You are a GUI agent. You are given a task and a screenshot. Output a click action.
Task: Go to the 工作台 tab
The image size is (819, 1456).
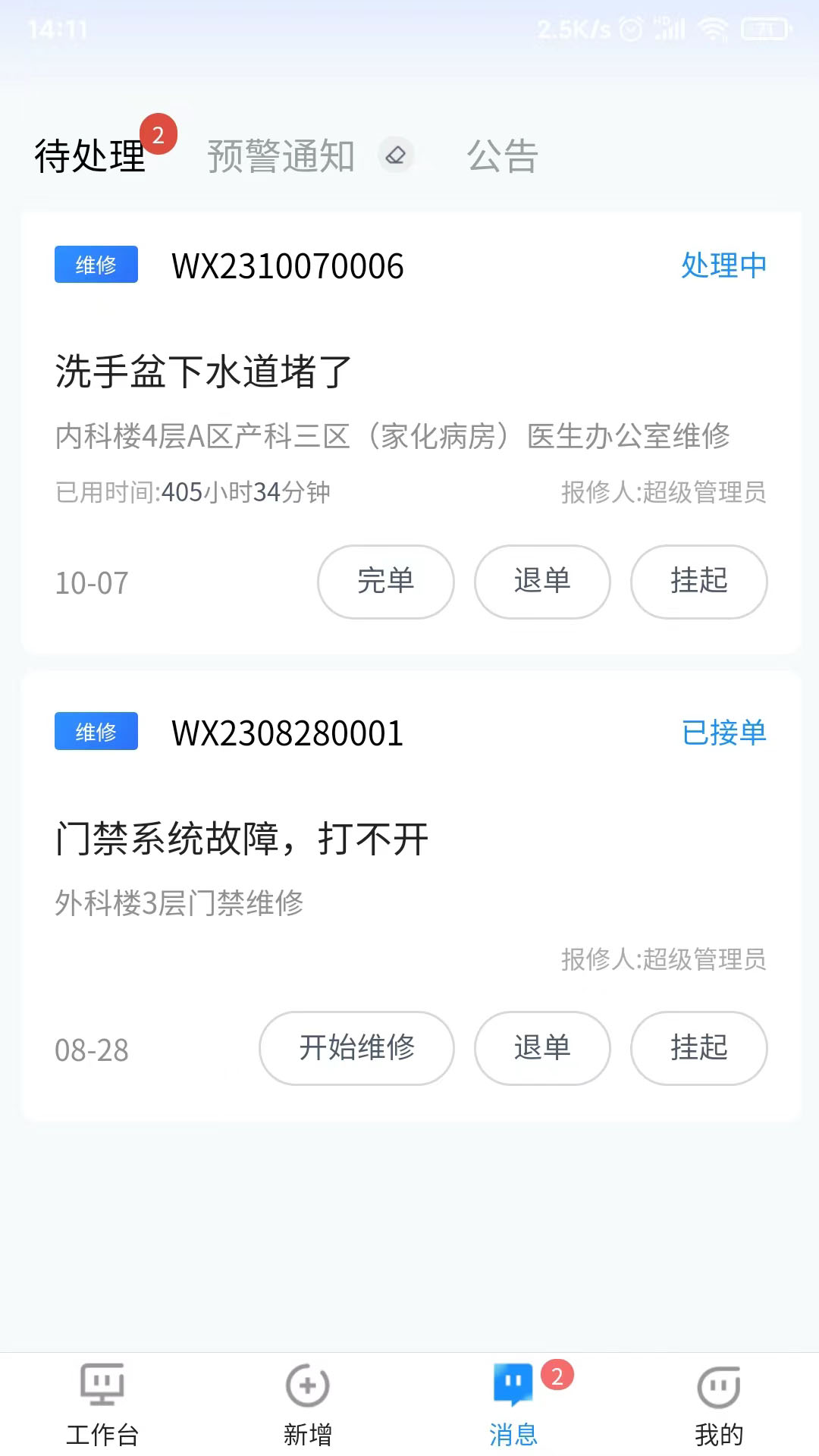tap(102, 1403)
